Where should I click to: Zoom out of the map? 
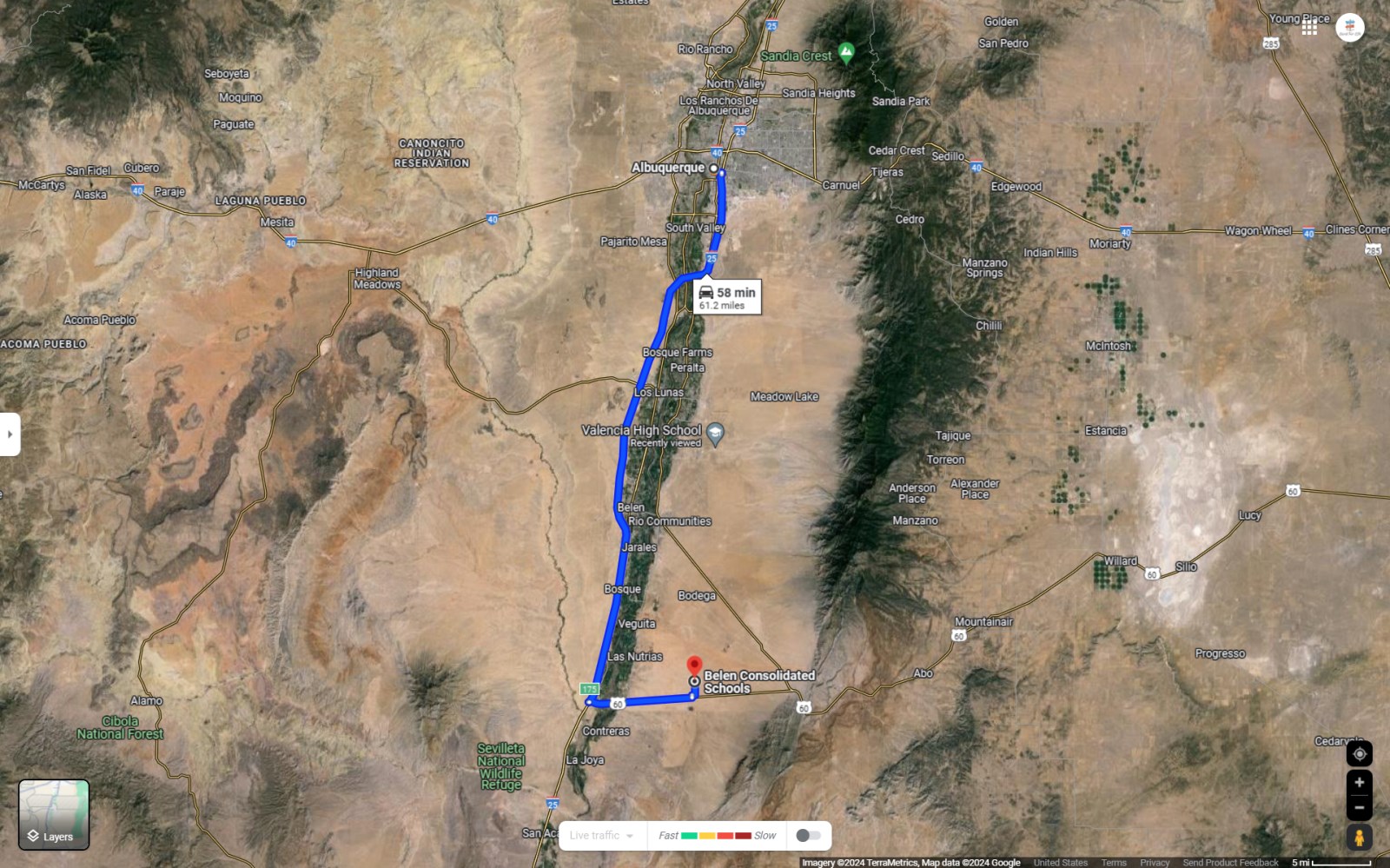1359,807
